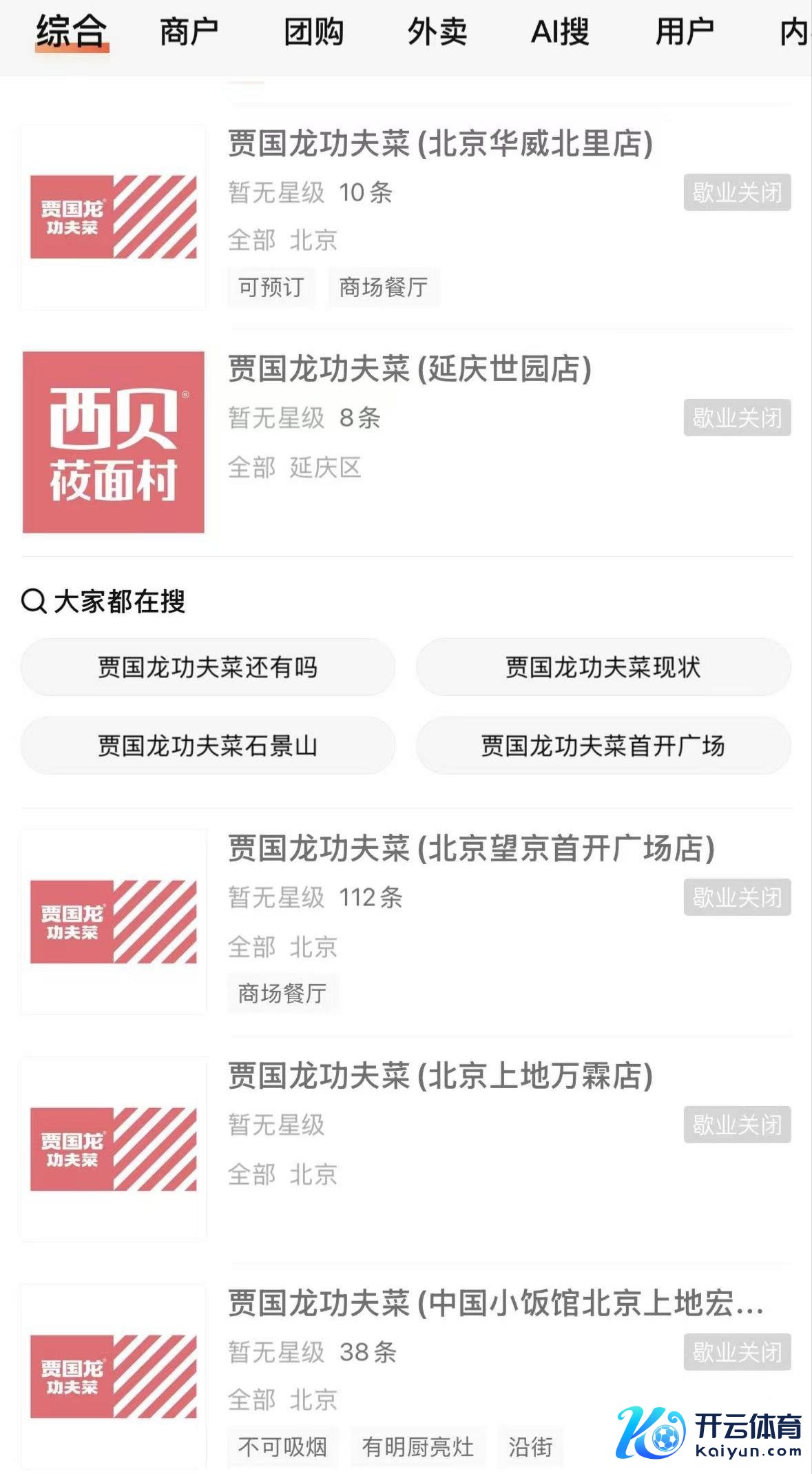Select the 贾国龙功夫菜石景山 suggestion

[x=207, y=746]
